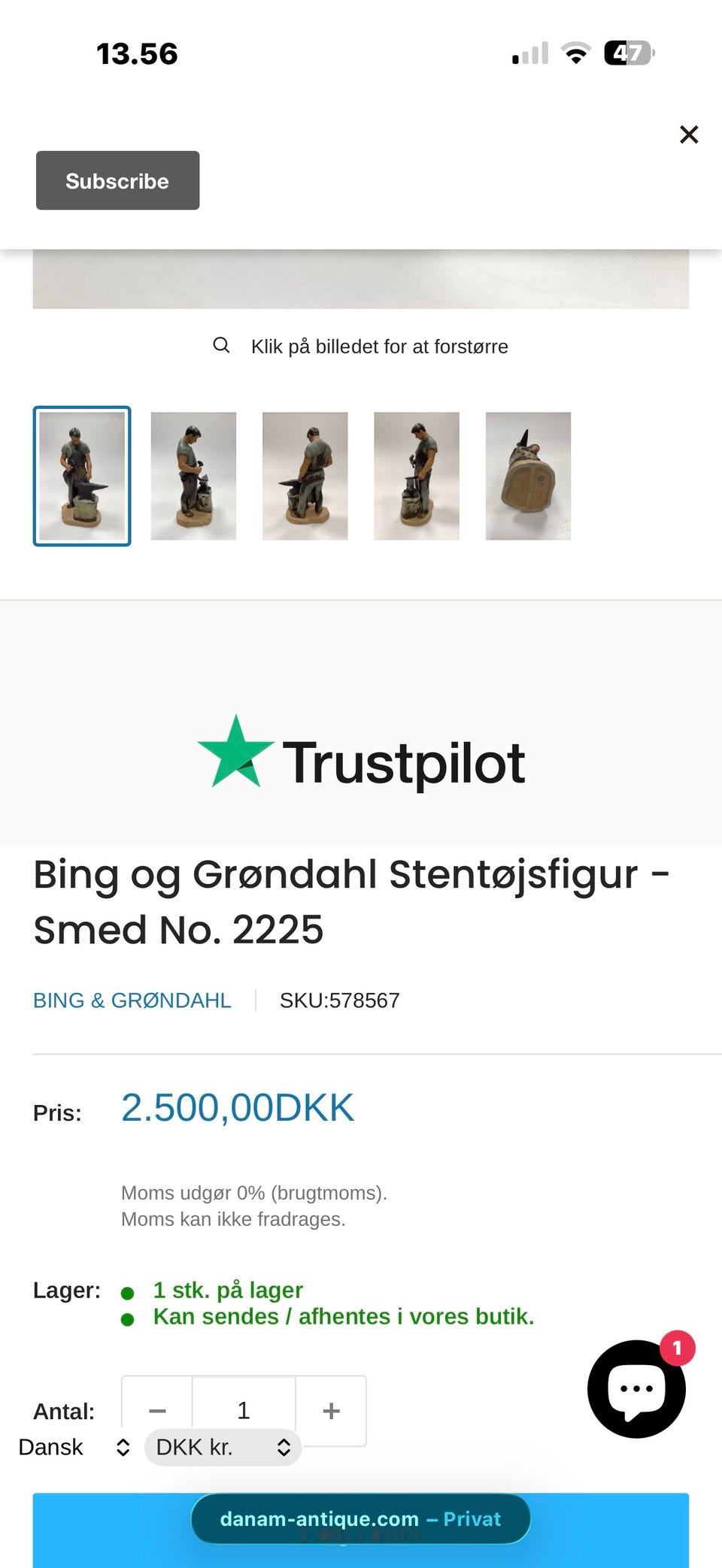Image resolution: width=722 pixels, height=1568 pixels.
Task: Increase quantity with the plus stepper
Action: pos(330,1410)
